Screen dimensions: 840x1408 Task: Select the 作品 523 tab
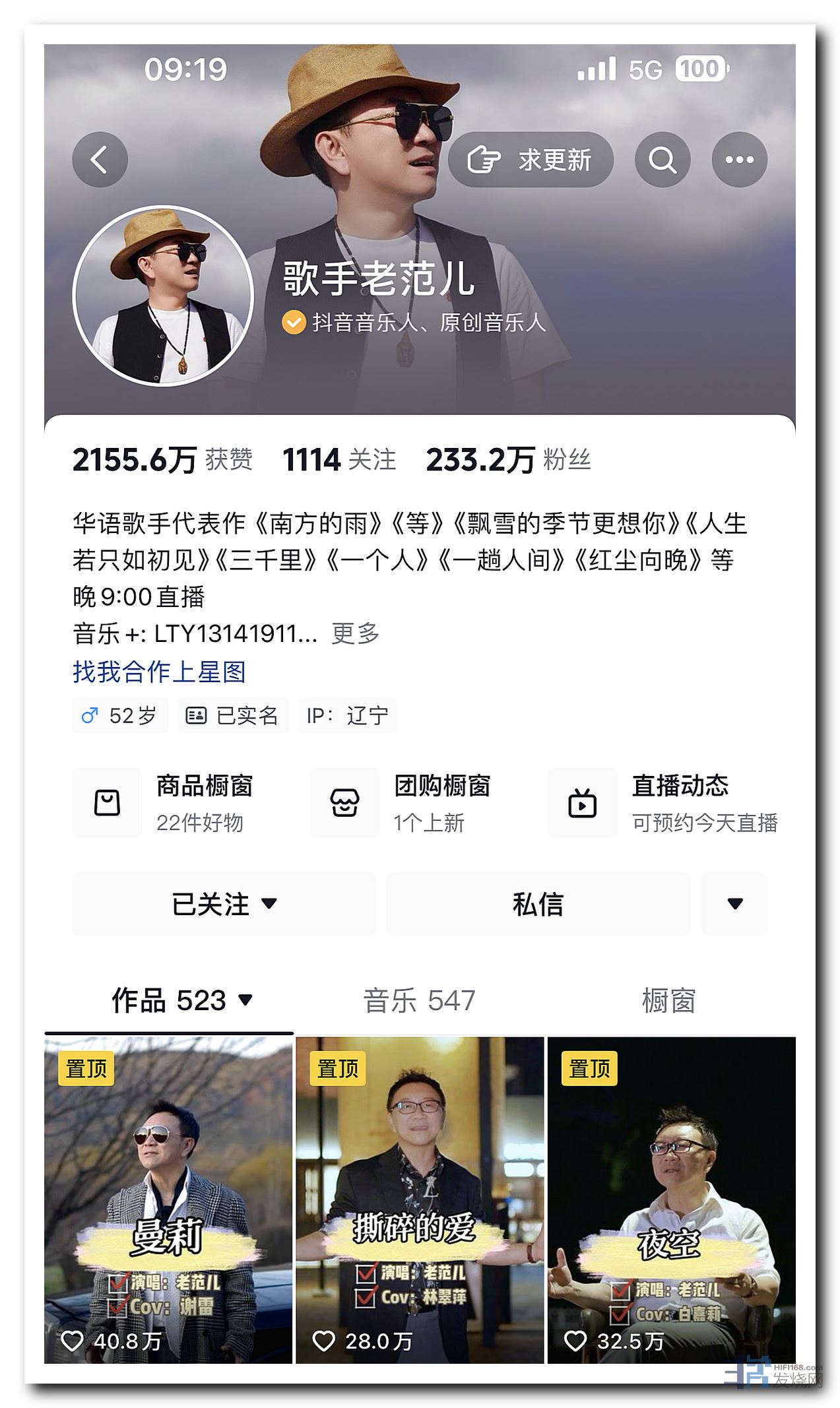(x=181, y=1001)
